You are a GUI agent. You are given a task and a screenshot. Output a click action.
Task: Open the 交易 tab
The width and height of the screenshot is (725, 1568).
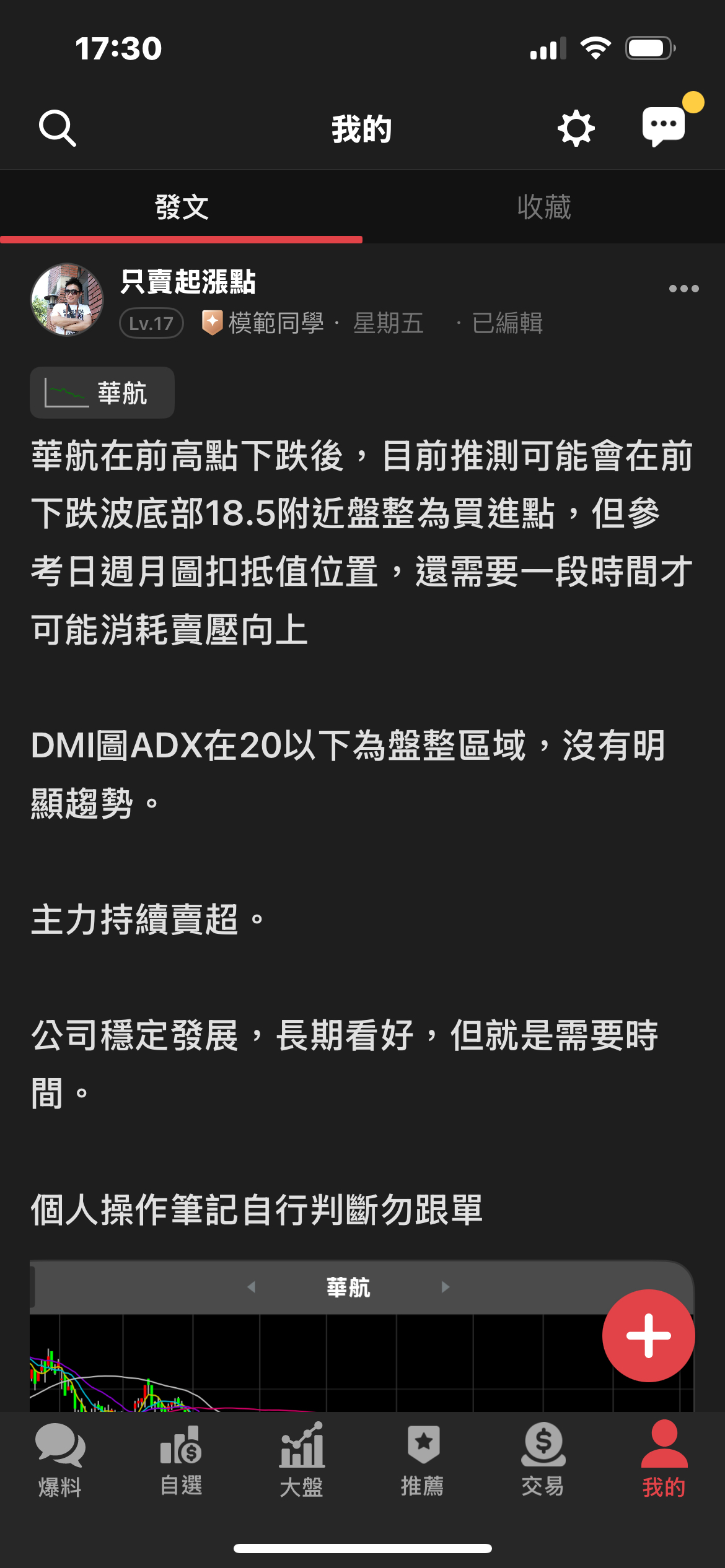[543, 1458]
